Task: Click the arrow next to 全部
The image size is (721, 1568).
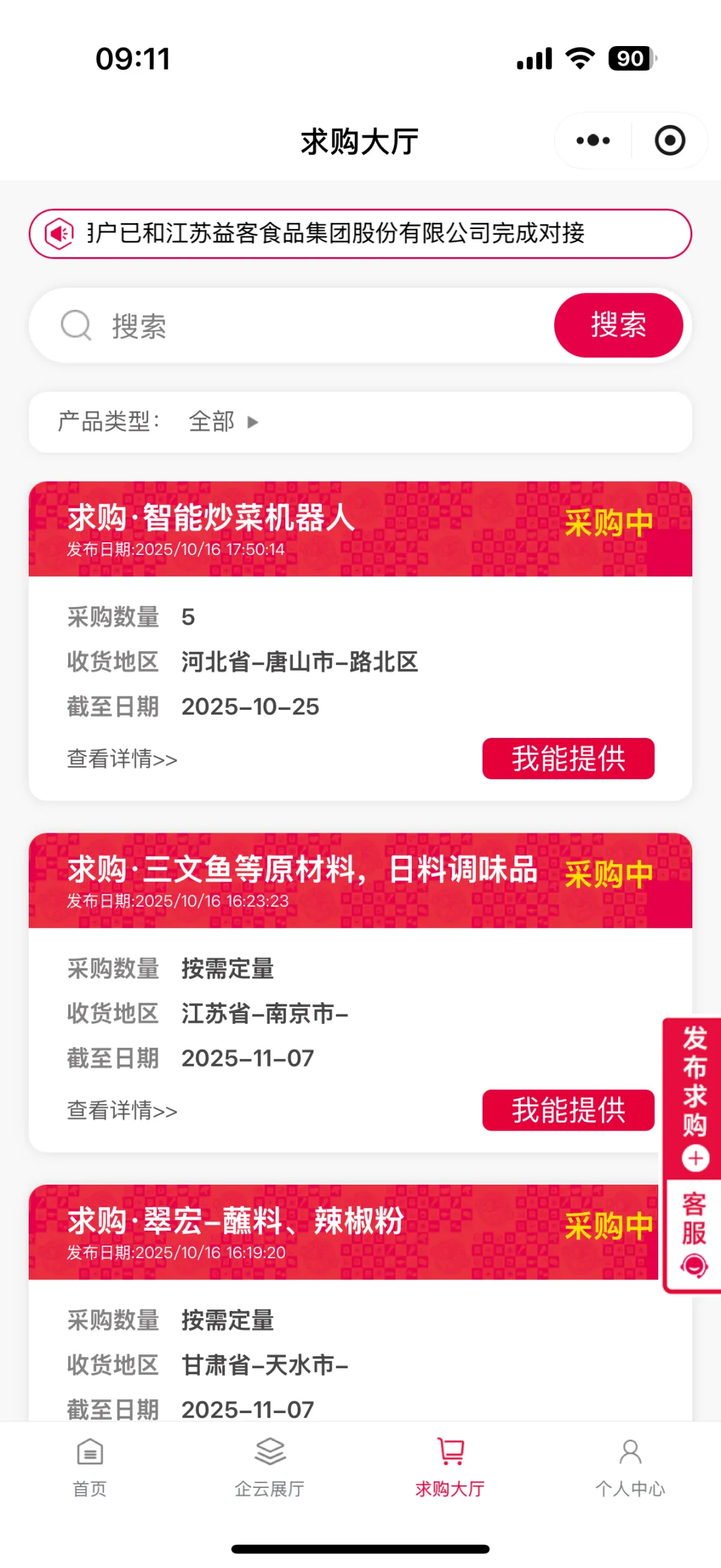Action: (x=253, y=423)
